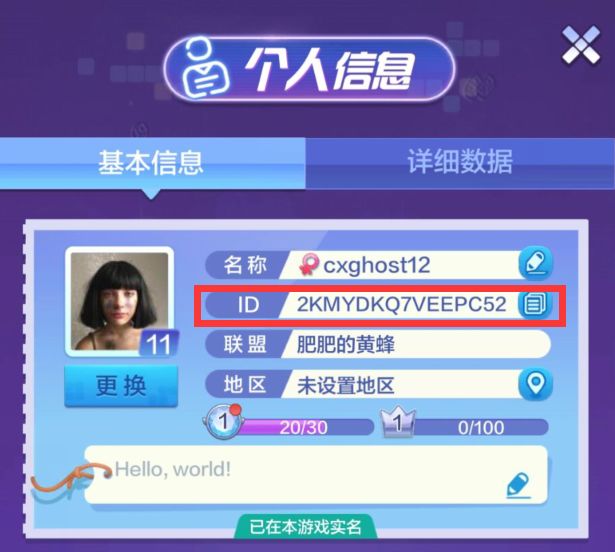The width and height of the screenshot is (615, 552).
Task: Edit the player name cxghost12
Action: 535,264
